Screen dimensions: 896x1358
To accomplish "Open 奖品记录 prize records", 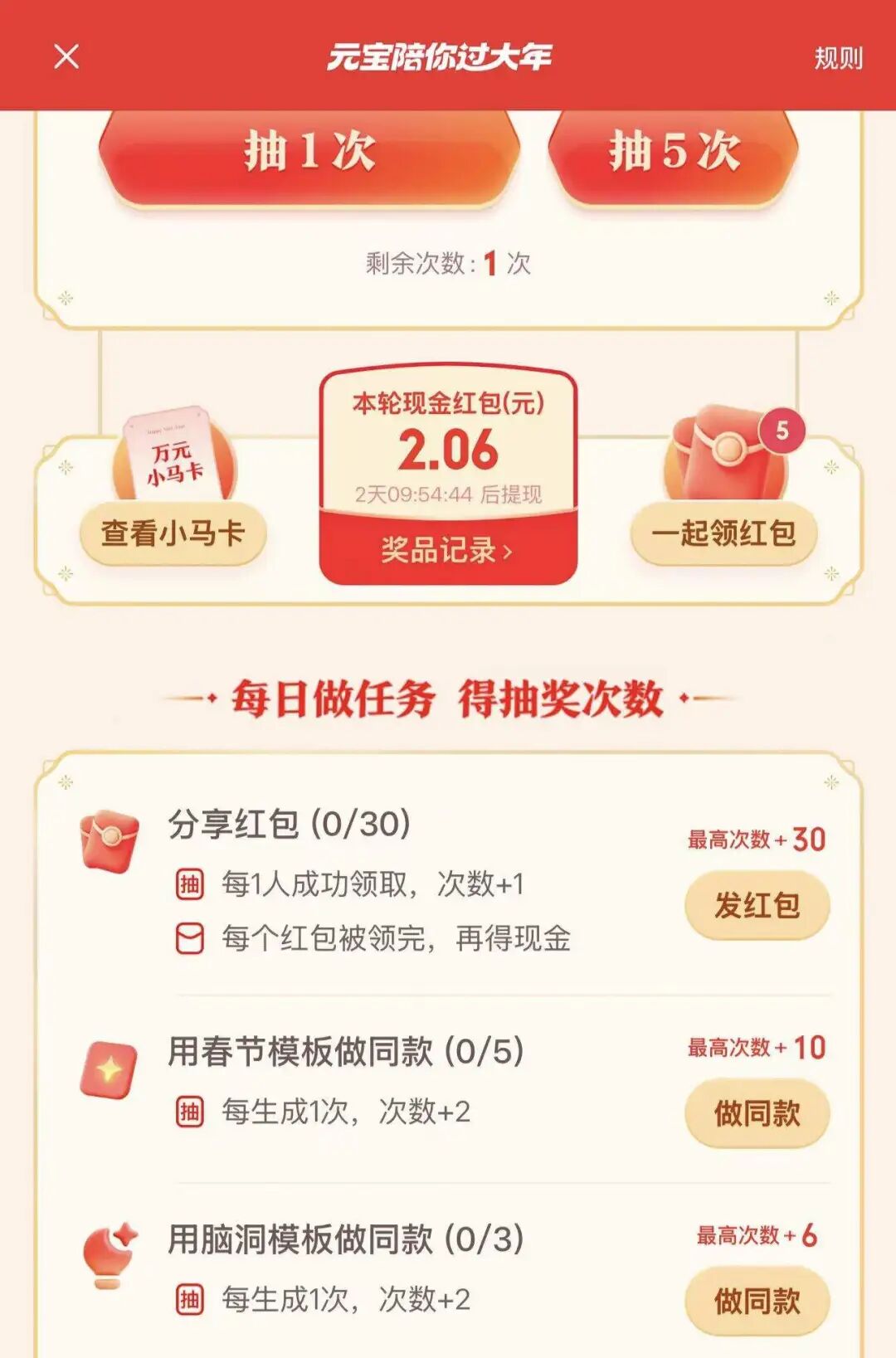I will (x=448, y=549).
